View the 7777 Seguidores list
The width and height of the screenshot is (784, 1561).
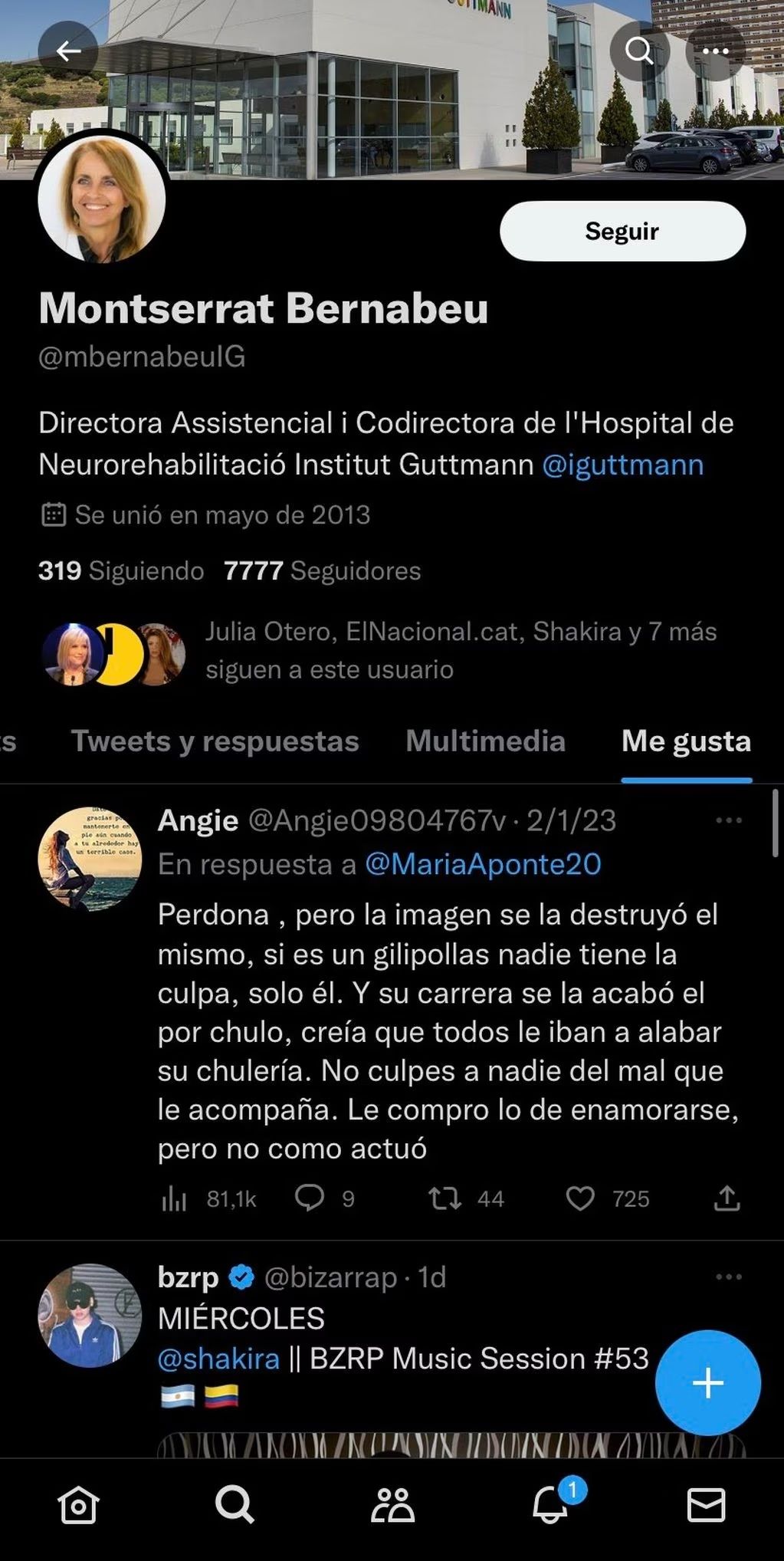322,570
